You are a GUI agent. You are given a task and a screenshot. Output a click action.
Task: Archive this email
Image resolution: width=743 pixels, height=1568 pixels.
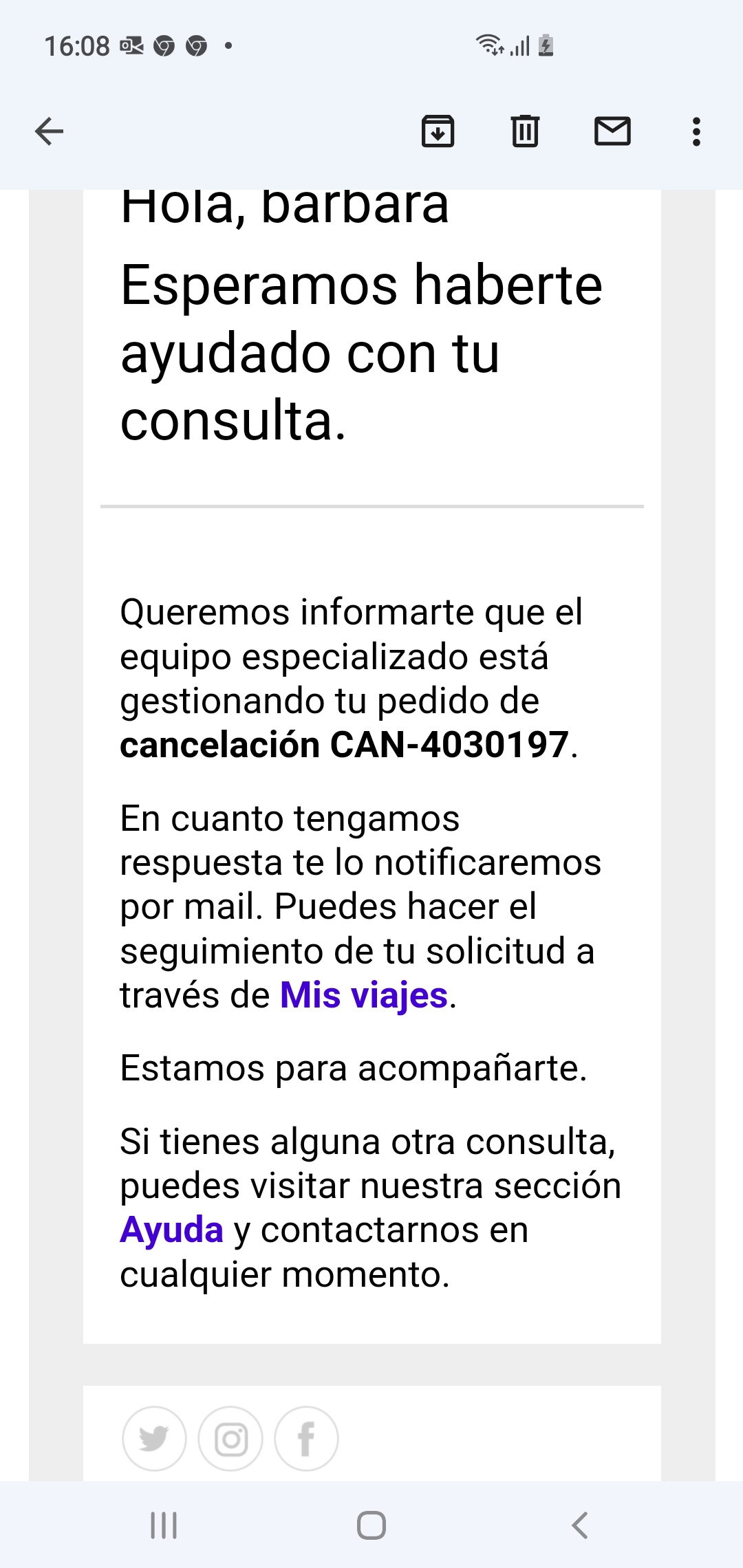pyautogui.click(x=438, y=131)
